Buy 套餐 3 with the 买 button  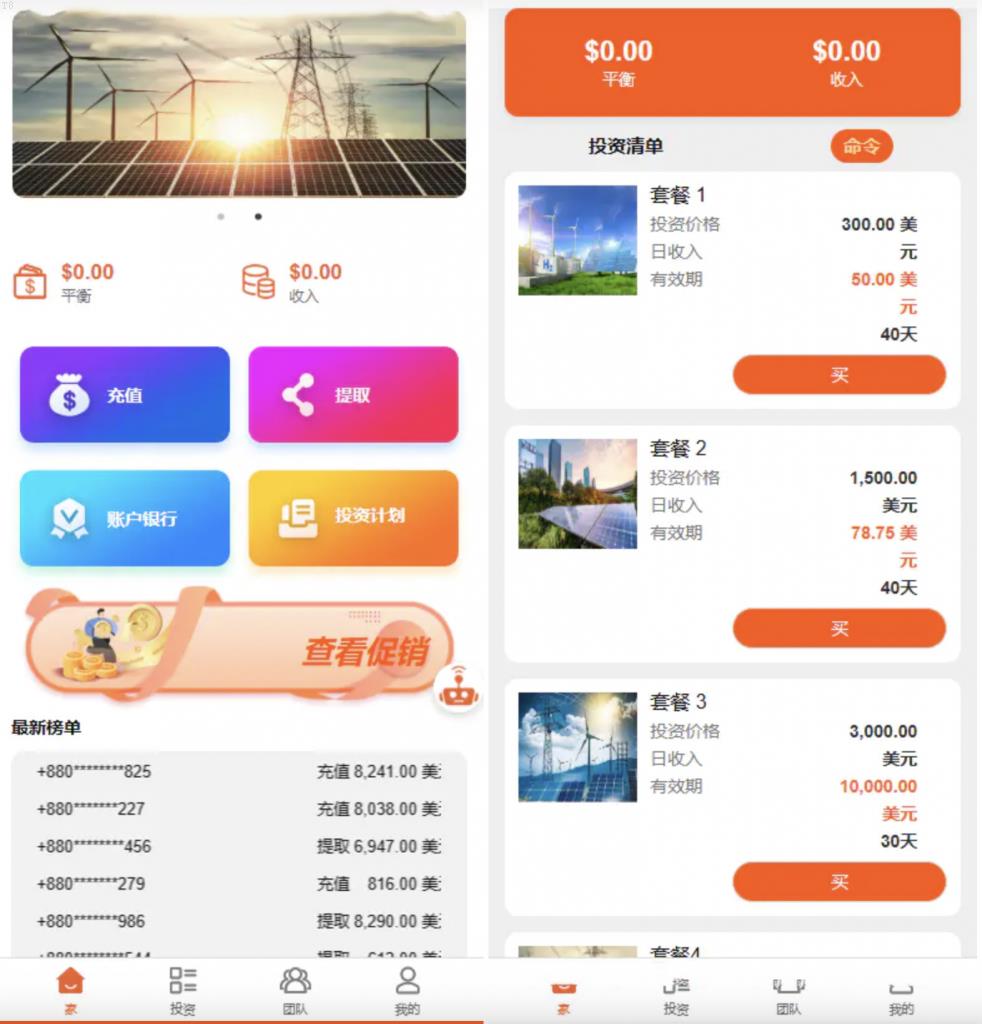point(839,882)
